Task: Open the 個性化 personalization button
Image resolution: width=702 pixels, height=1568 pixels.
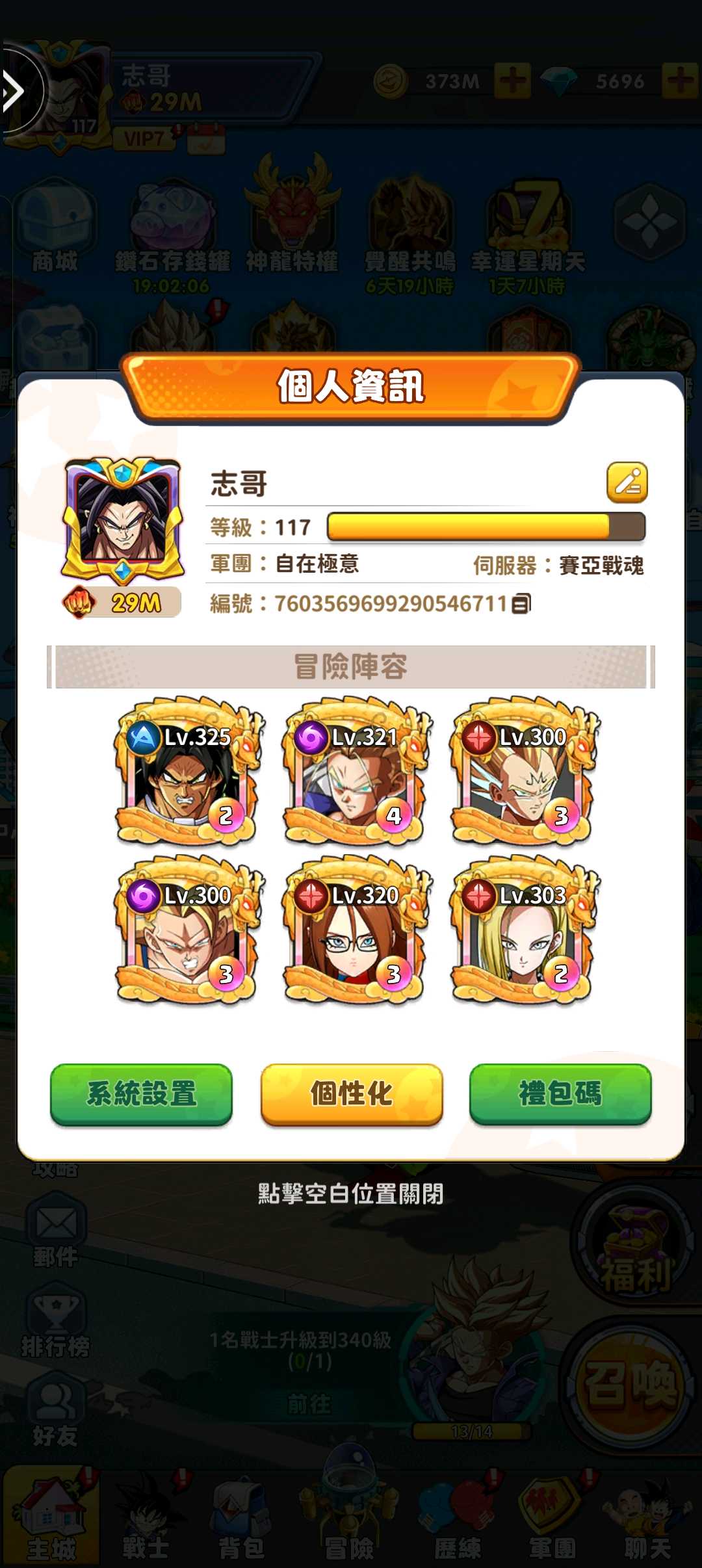Action: (x=351, y=1093)
